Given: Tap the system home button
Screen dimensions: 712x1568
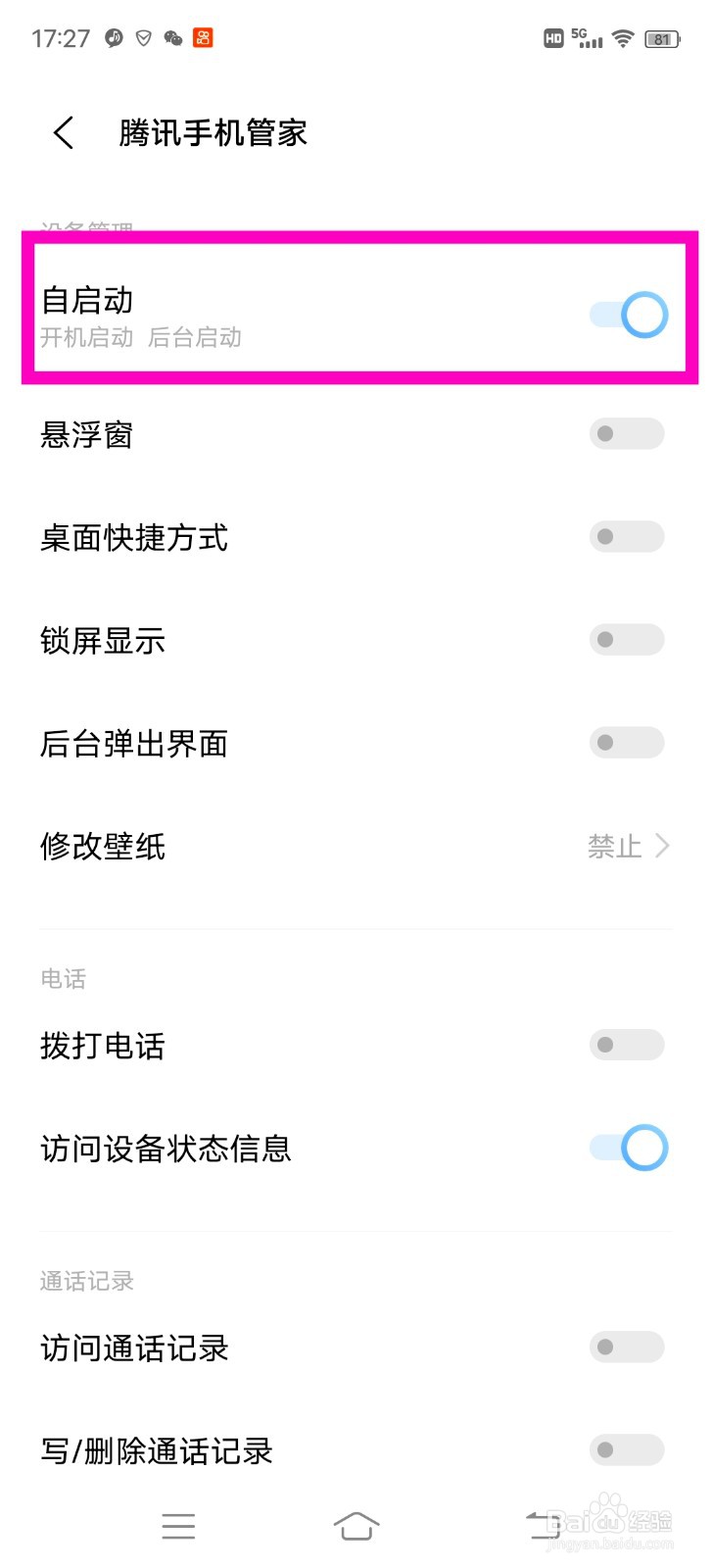Looking at the screenshot, I should [356, 1526].
